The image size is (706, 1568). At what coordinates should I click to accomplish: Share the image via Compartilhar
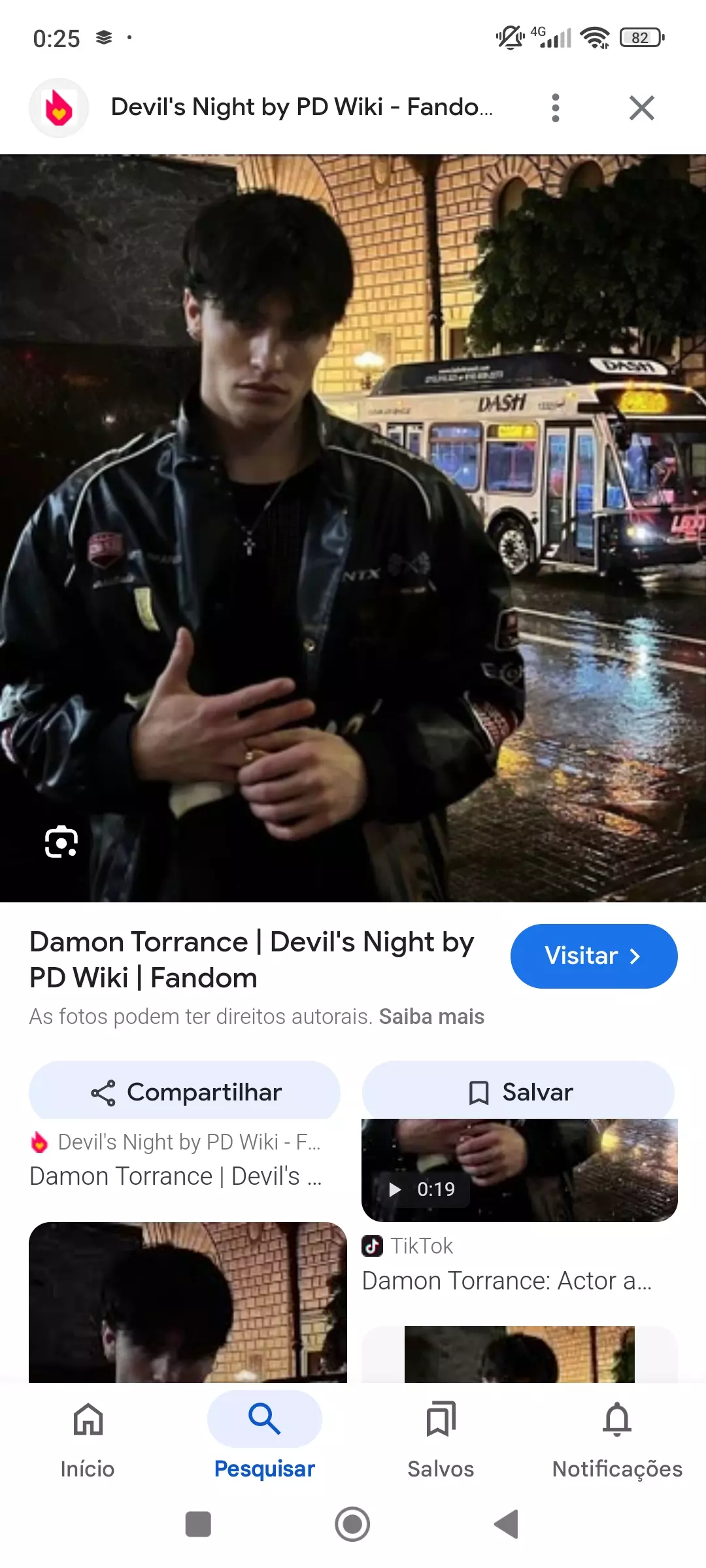pos(184,1092)
